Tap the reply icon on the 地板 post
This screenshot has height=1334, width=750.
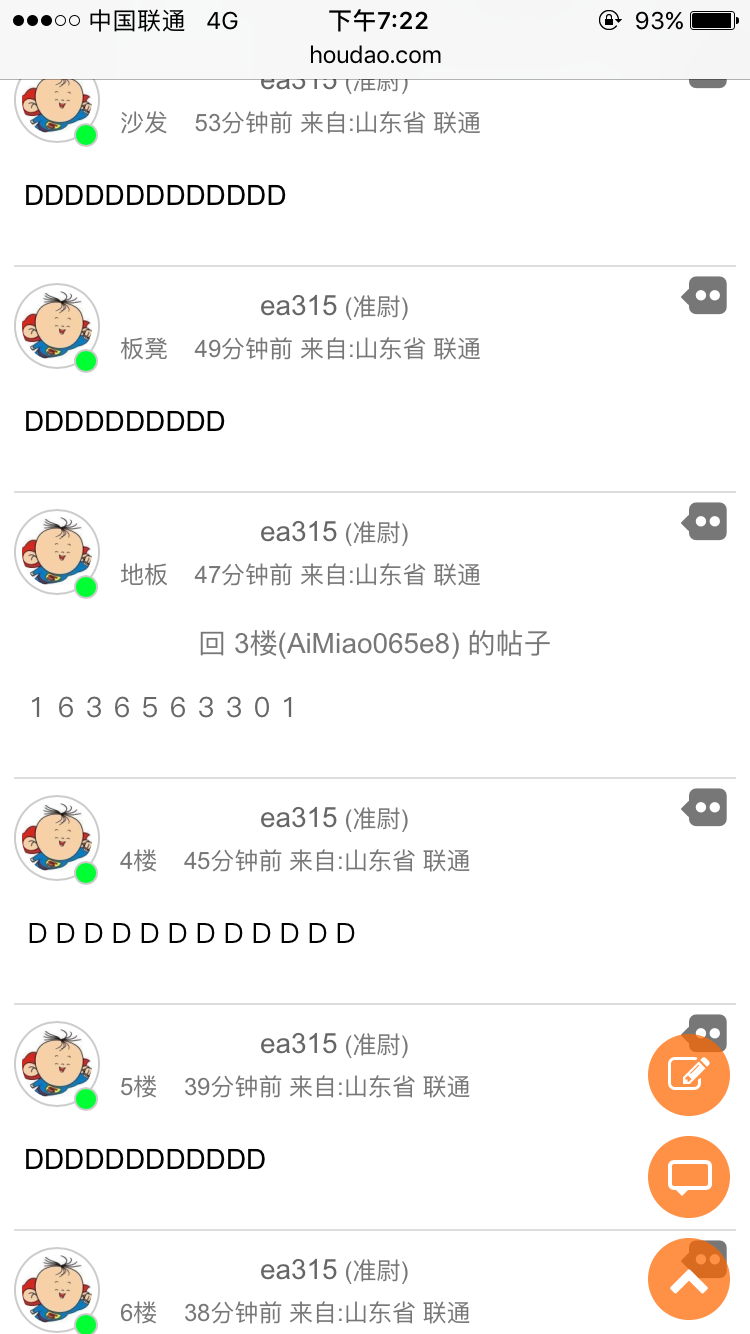(706, 522)
